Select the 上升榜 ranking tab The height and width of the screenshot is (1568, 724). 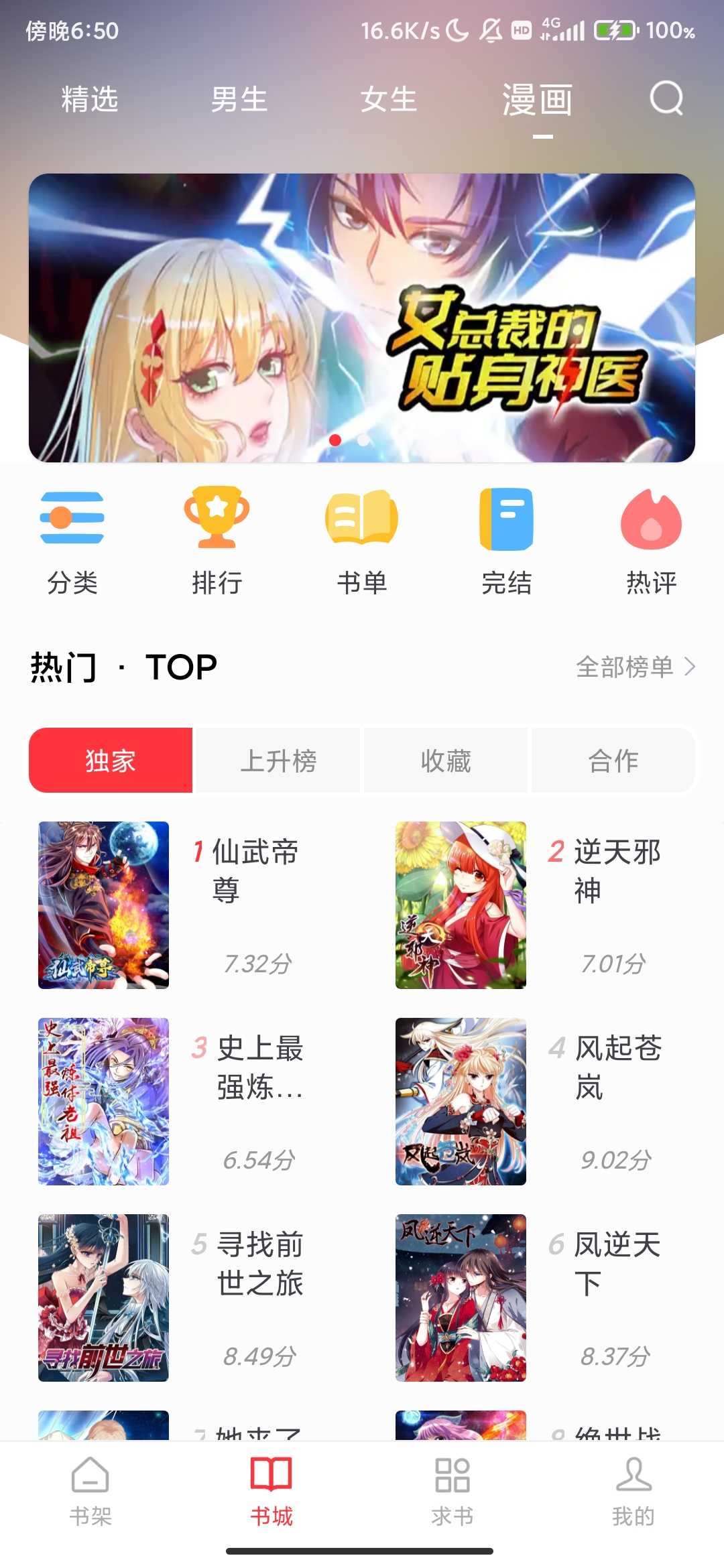278,761
